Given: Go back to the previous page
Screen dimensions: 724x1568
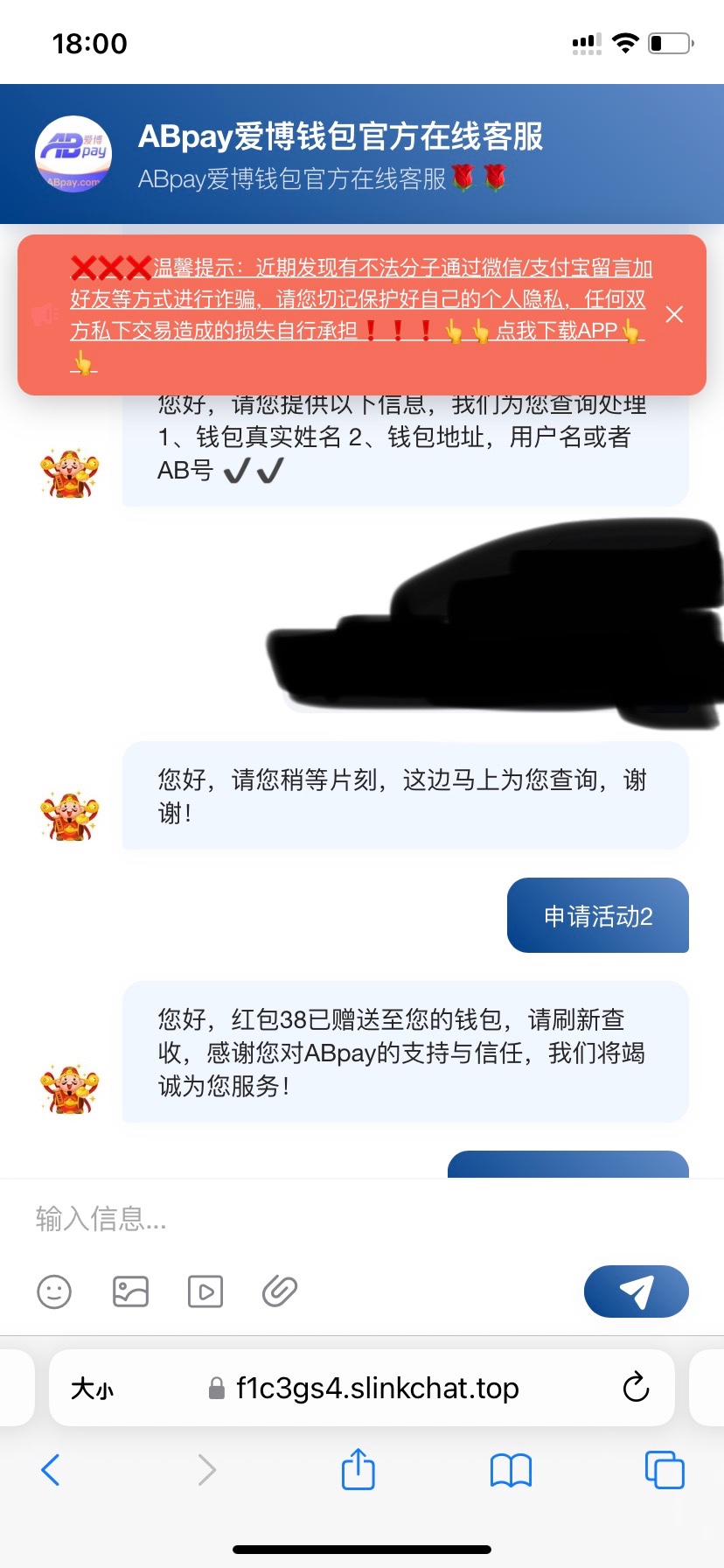Looking at the screenshot, I should tap(51, 1470).
